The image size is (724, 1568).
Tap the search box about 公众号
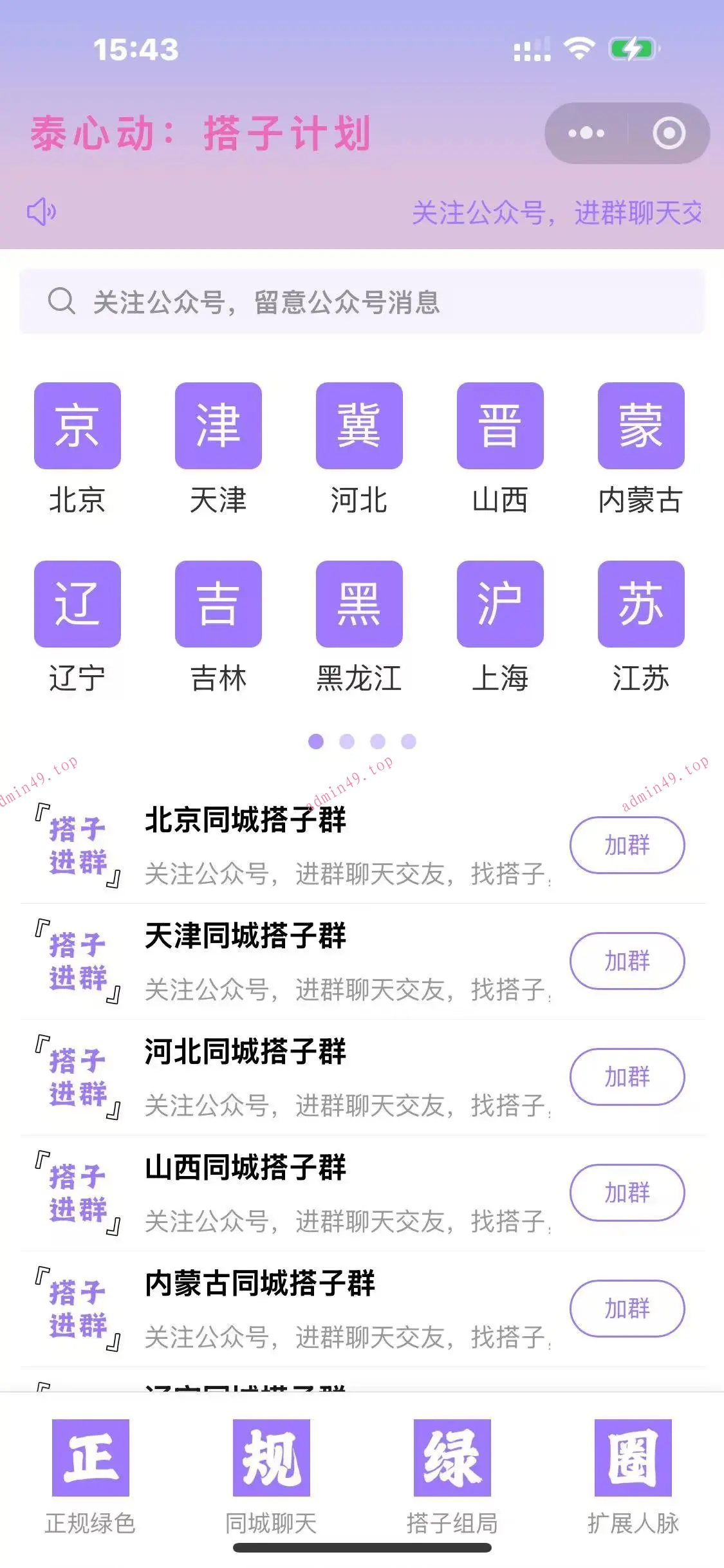362,301
